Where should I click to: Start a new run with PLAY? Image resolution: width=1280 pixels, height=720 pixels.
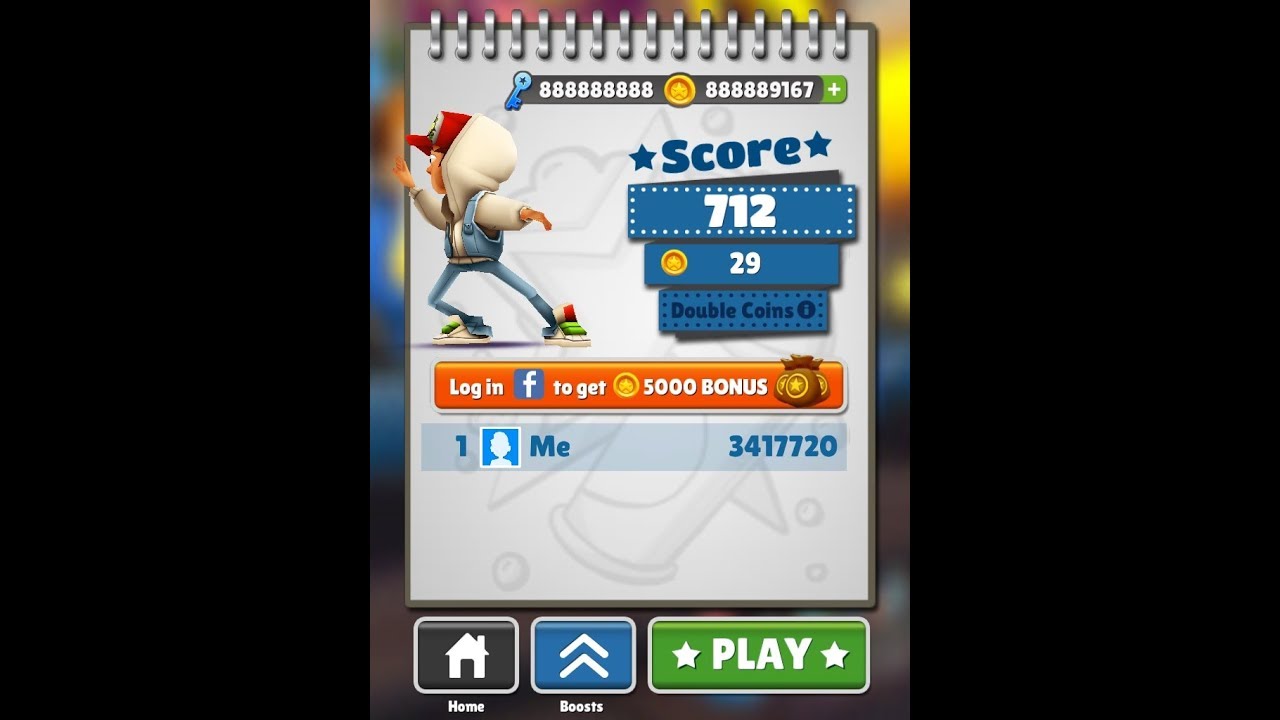758,655
